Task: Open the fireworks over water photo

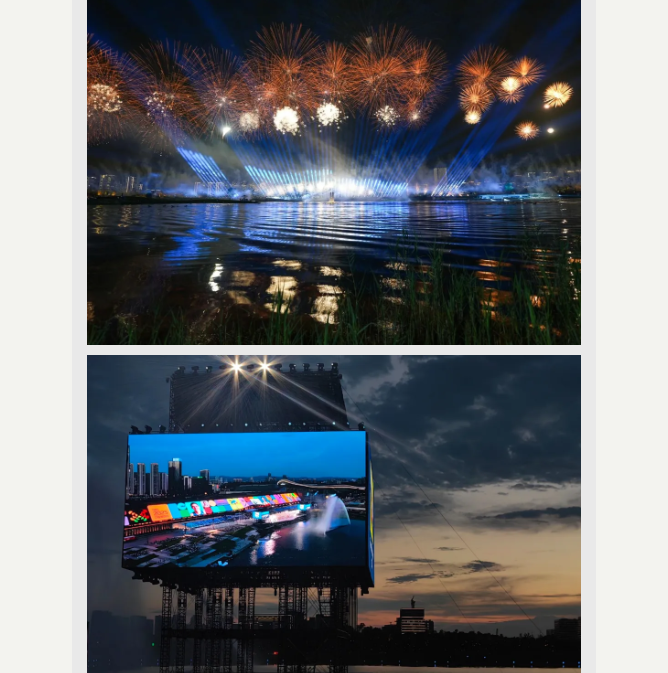Action: pyautogui.click(x=333, y=172)
